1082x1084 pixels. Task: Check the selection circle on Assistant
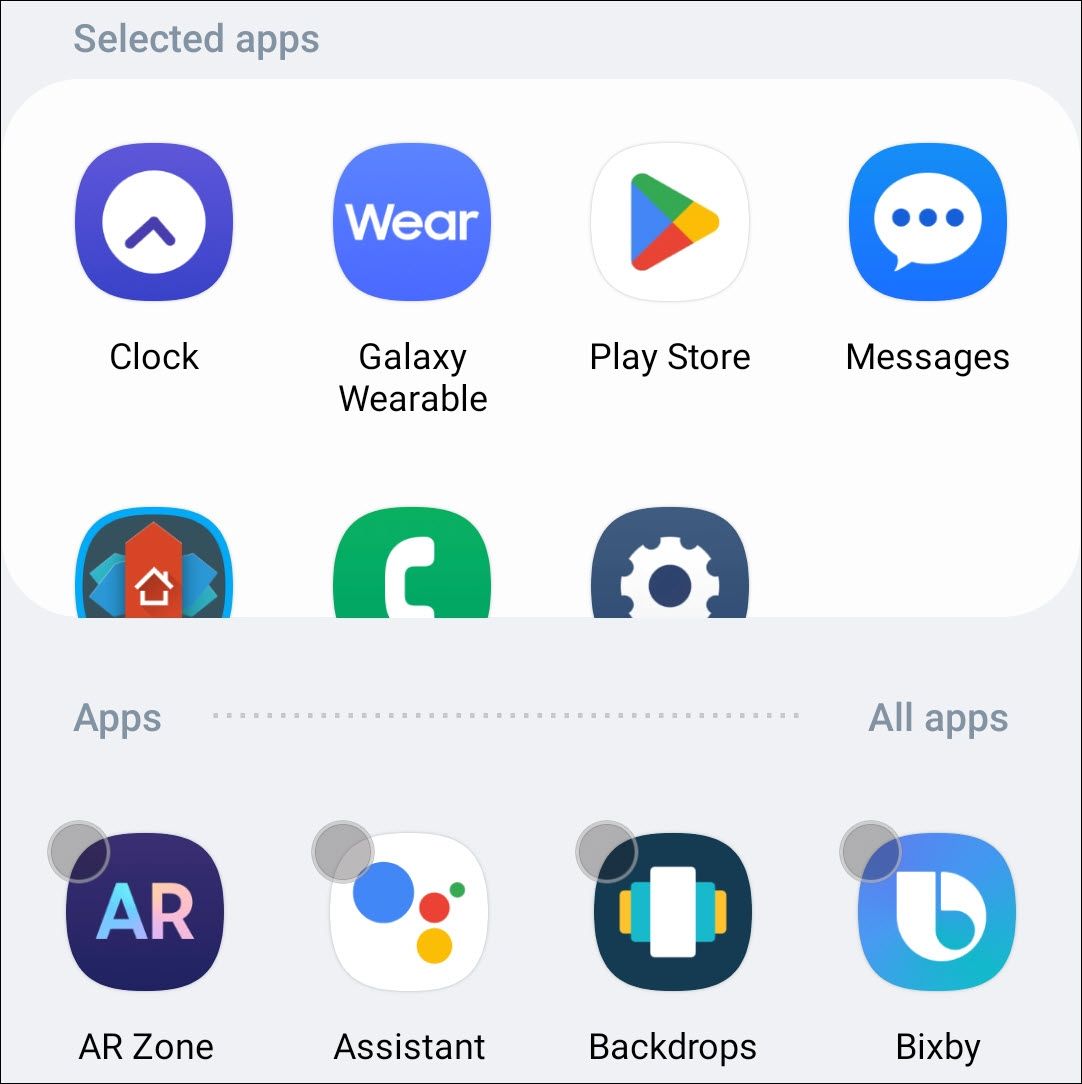(345, 852)
